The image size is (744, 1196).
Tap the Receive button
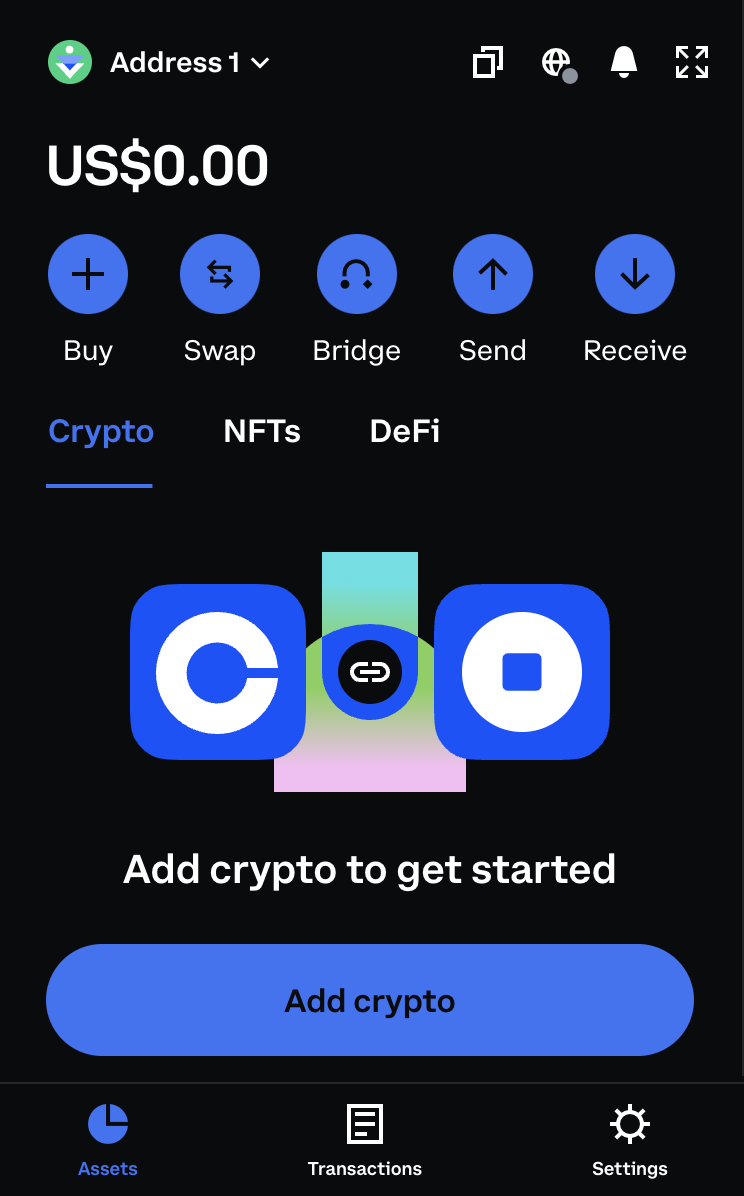(635, 275)
